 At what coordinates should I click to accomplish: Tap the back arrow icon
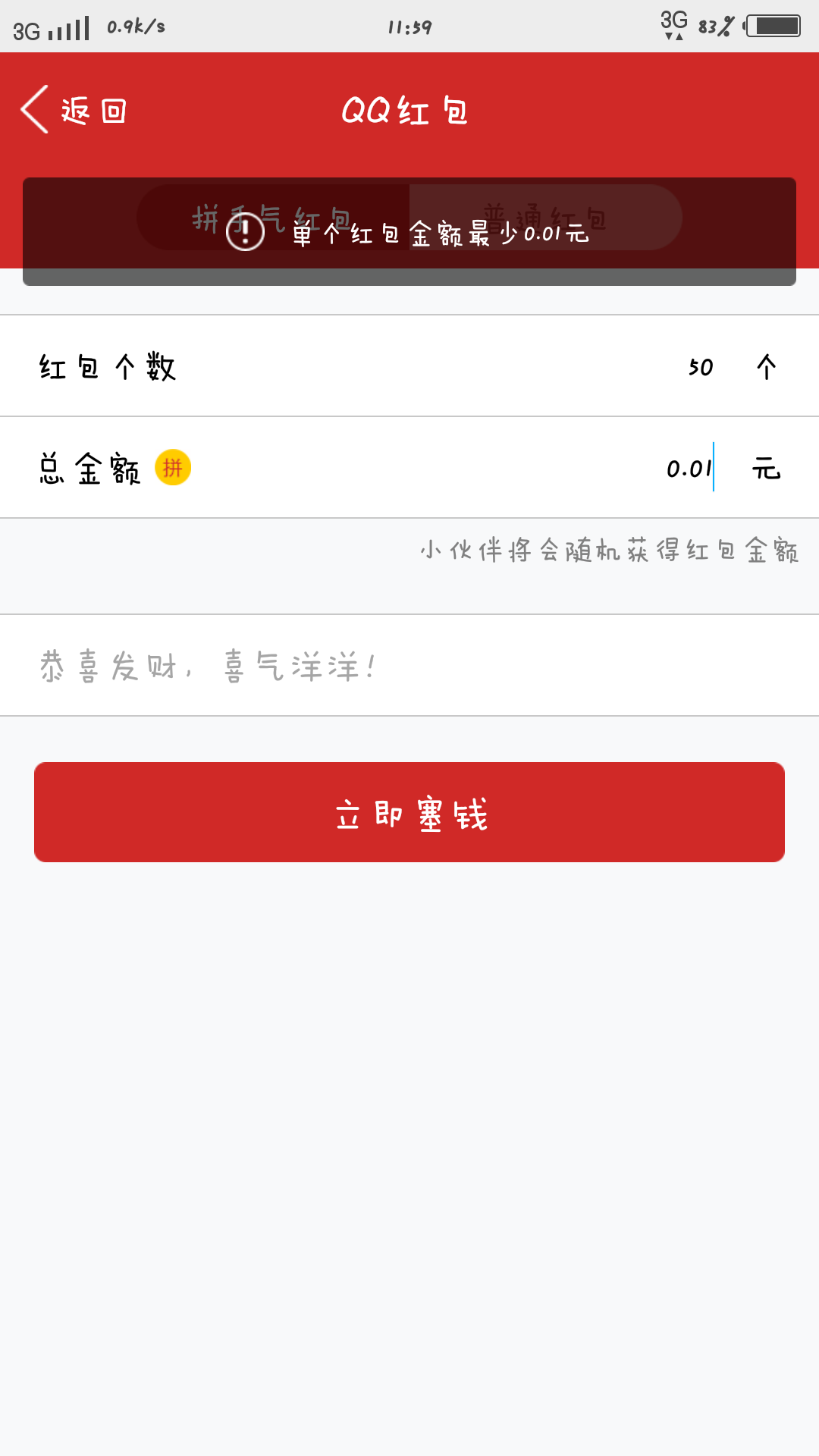[34, 108]
